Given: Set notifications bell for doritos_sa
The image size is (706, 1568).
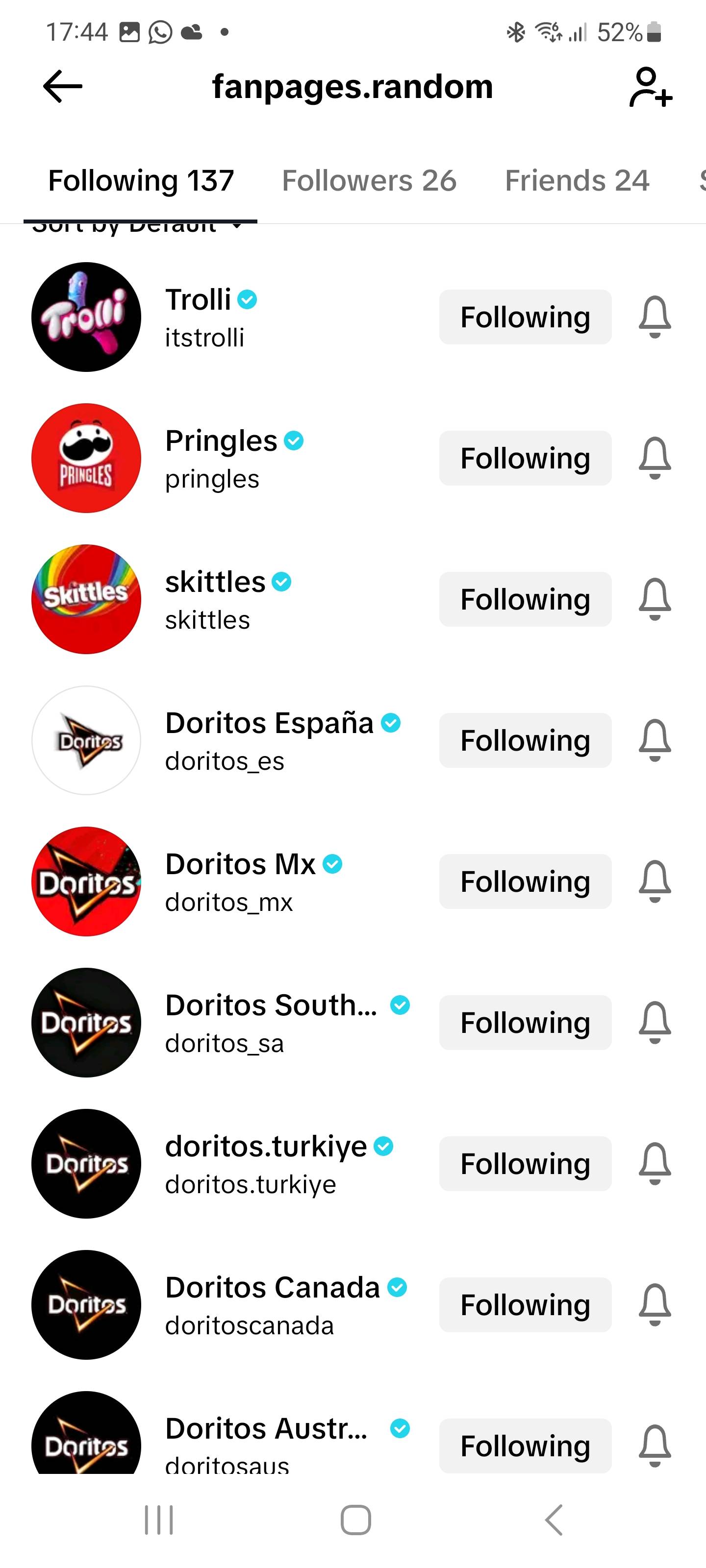Looking at the screenshot, I should (655, 1023).
